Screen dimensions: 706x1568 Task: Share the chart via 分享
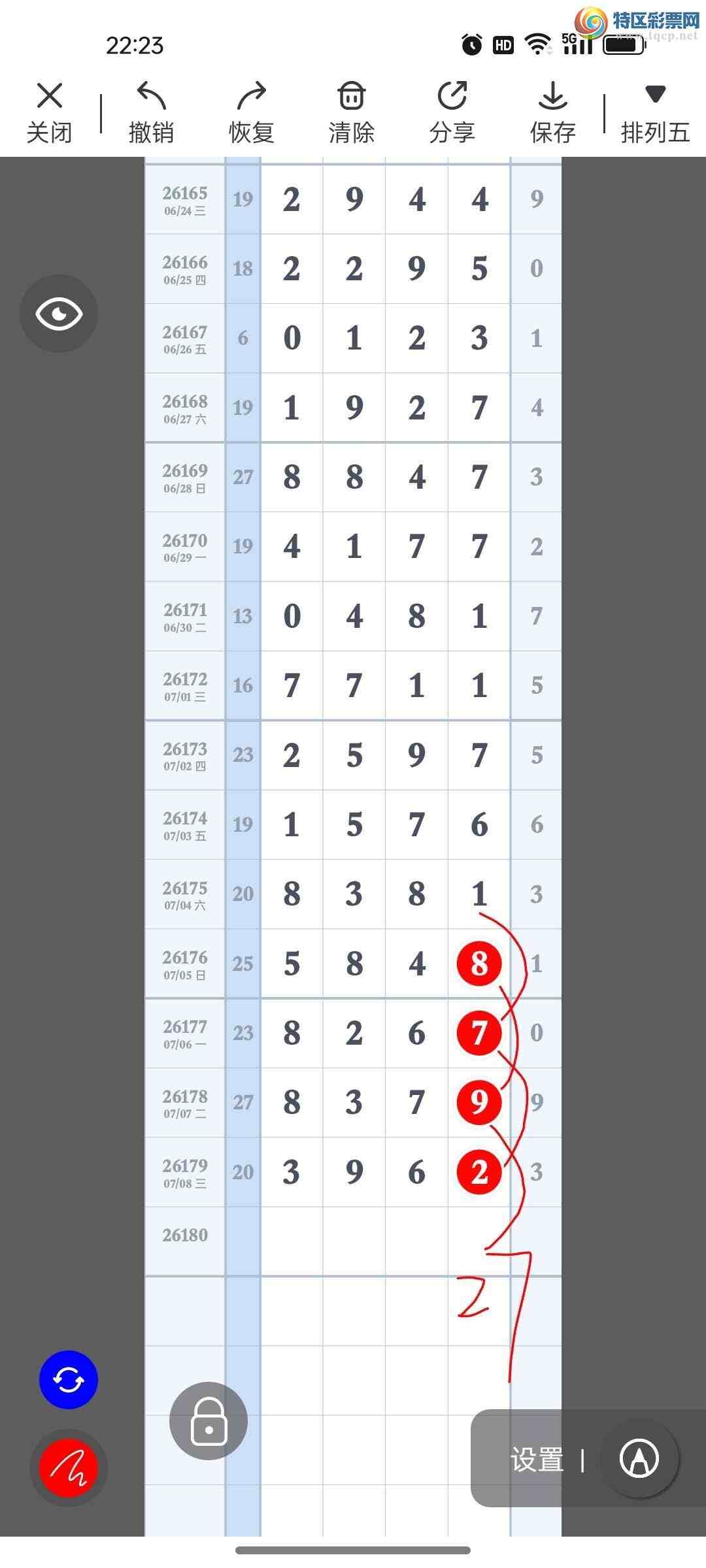(452, 112)
